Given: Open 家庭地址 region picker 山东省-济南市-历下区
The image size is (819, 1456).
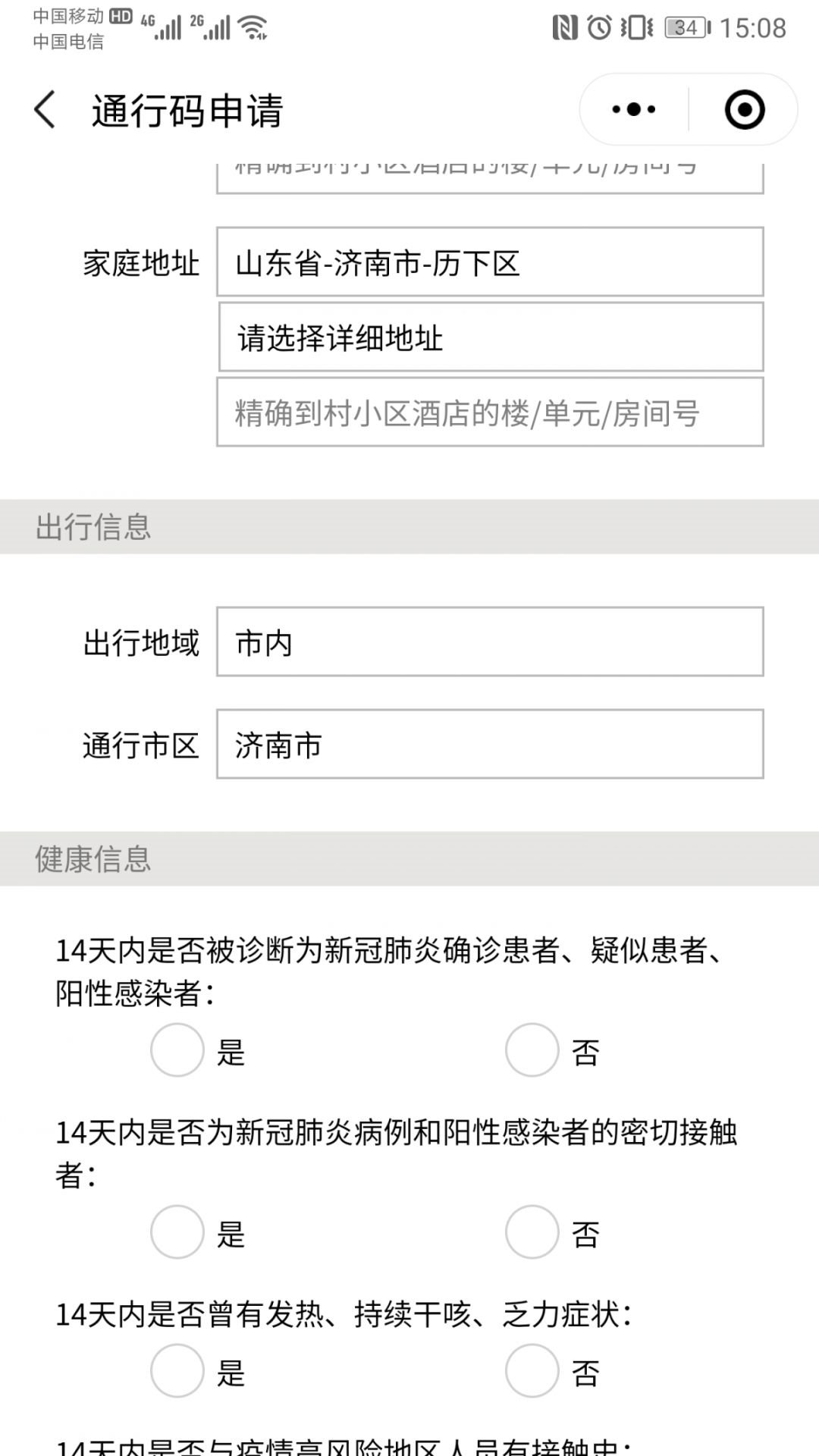Looking at the screenshot, I should (490, 262).
